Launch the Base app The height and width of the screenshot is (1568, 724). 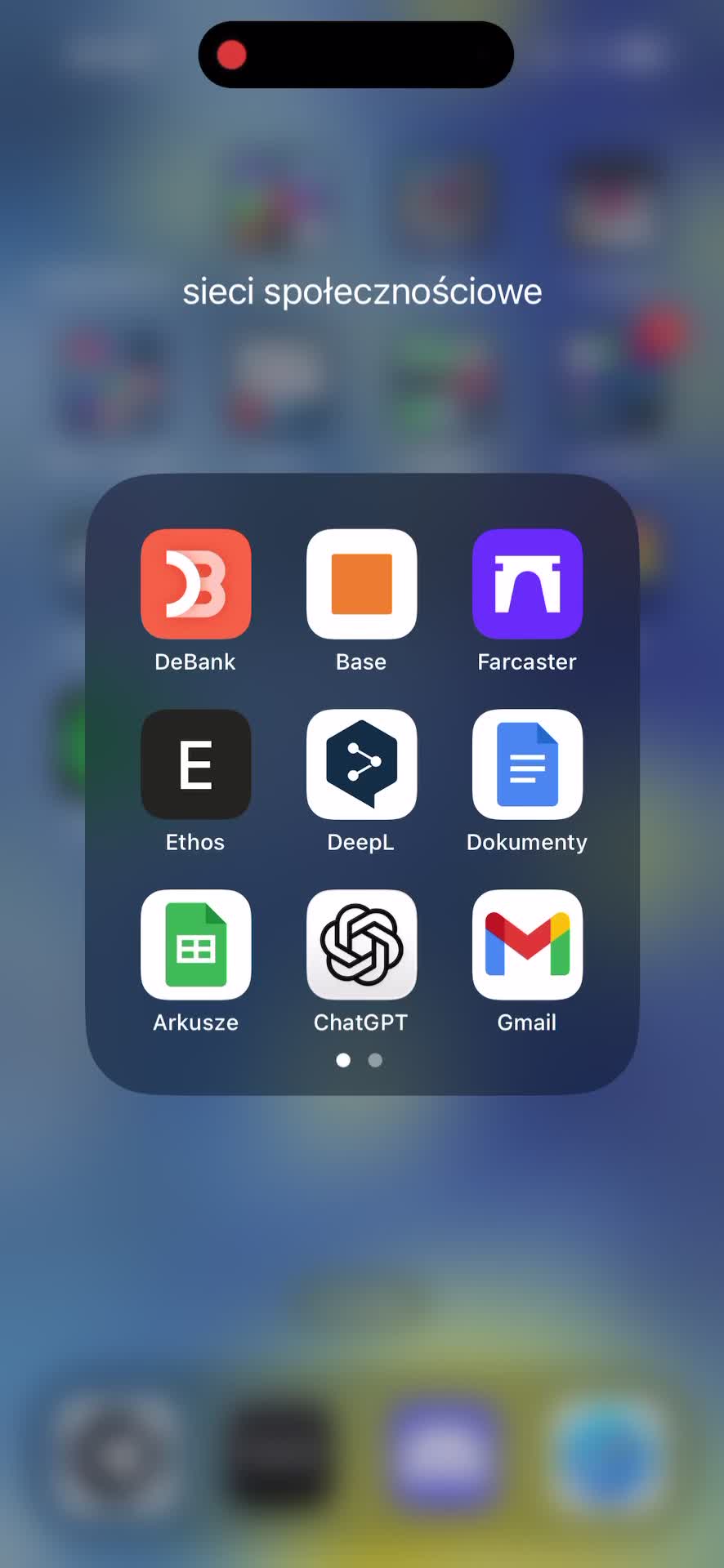(x=361, y=584)
